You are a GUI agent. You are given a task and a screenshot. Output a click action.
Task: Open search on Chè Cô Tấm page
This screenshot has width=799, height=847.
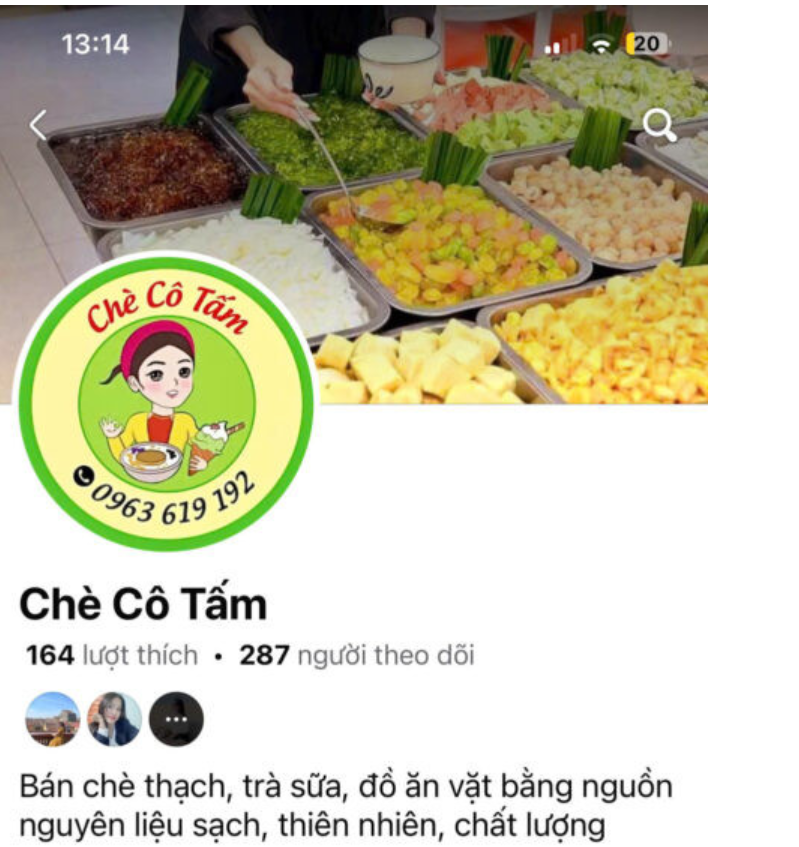[659, 125]
